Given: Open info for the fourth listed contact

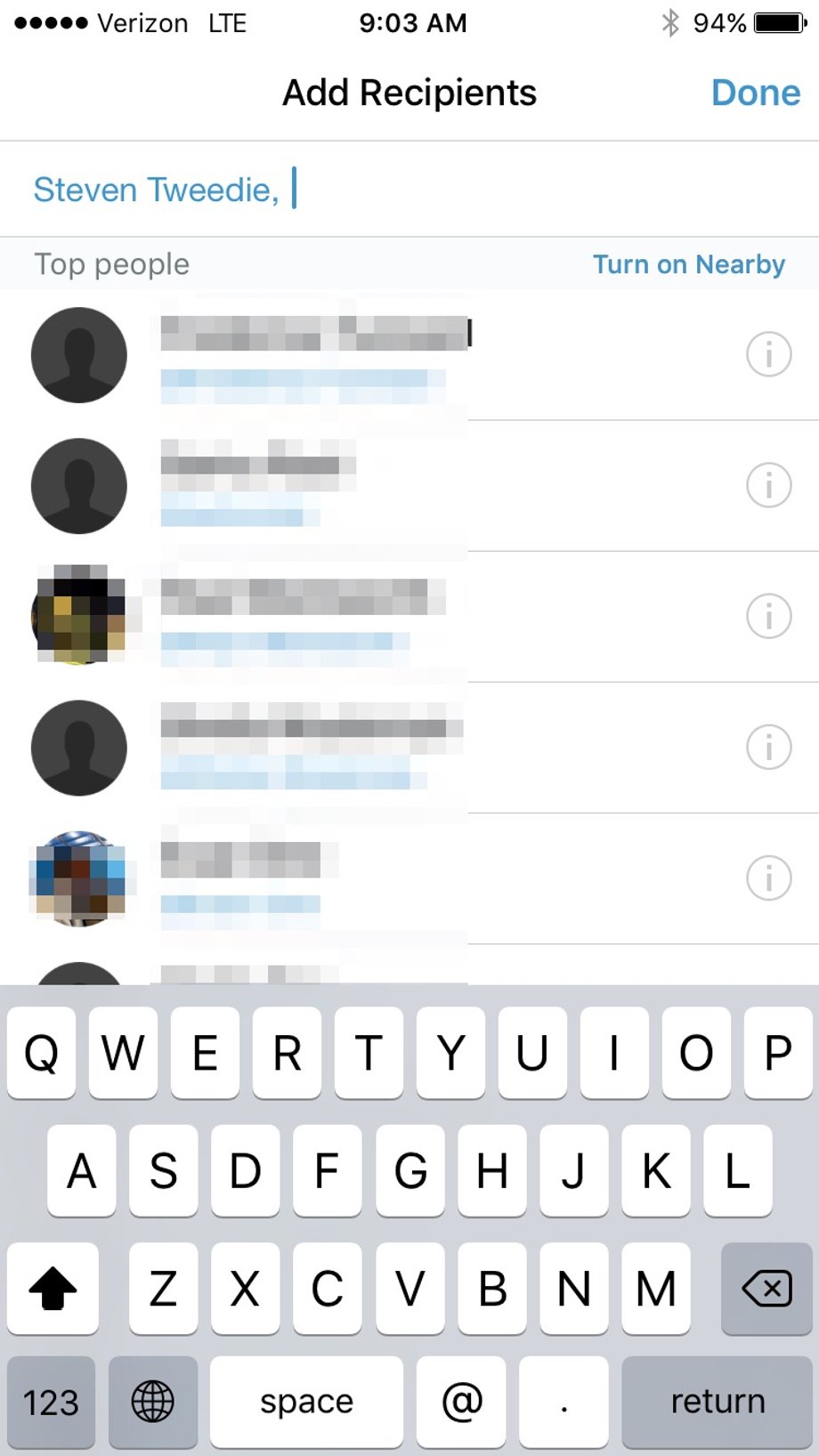Looking at the screenshot, I should [768, 747].
